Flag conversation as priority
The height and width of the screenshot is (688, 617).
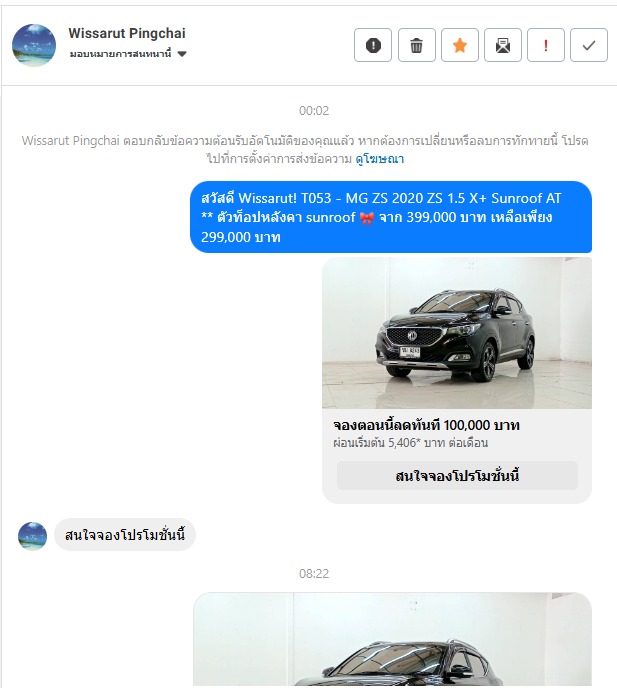tap(546, 45)
